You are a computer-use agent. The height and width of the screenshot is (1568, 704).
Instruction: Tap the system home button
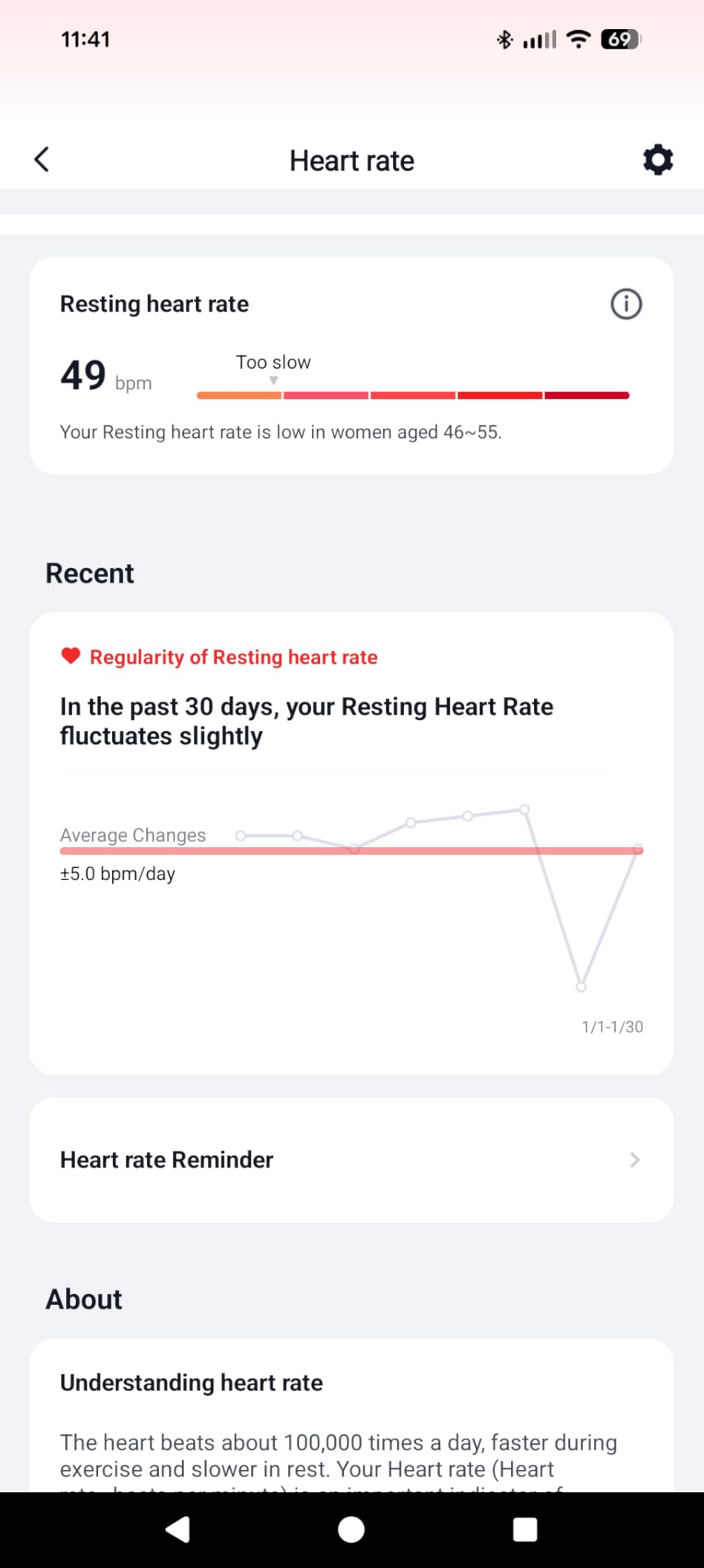[x=351, y=1530]
